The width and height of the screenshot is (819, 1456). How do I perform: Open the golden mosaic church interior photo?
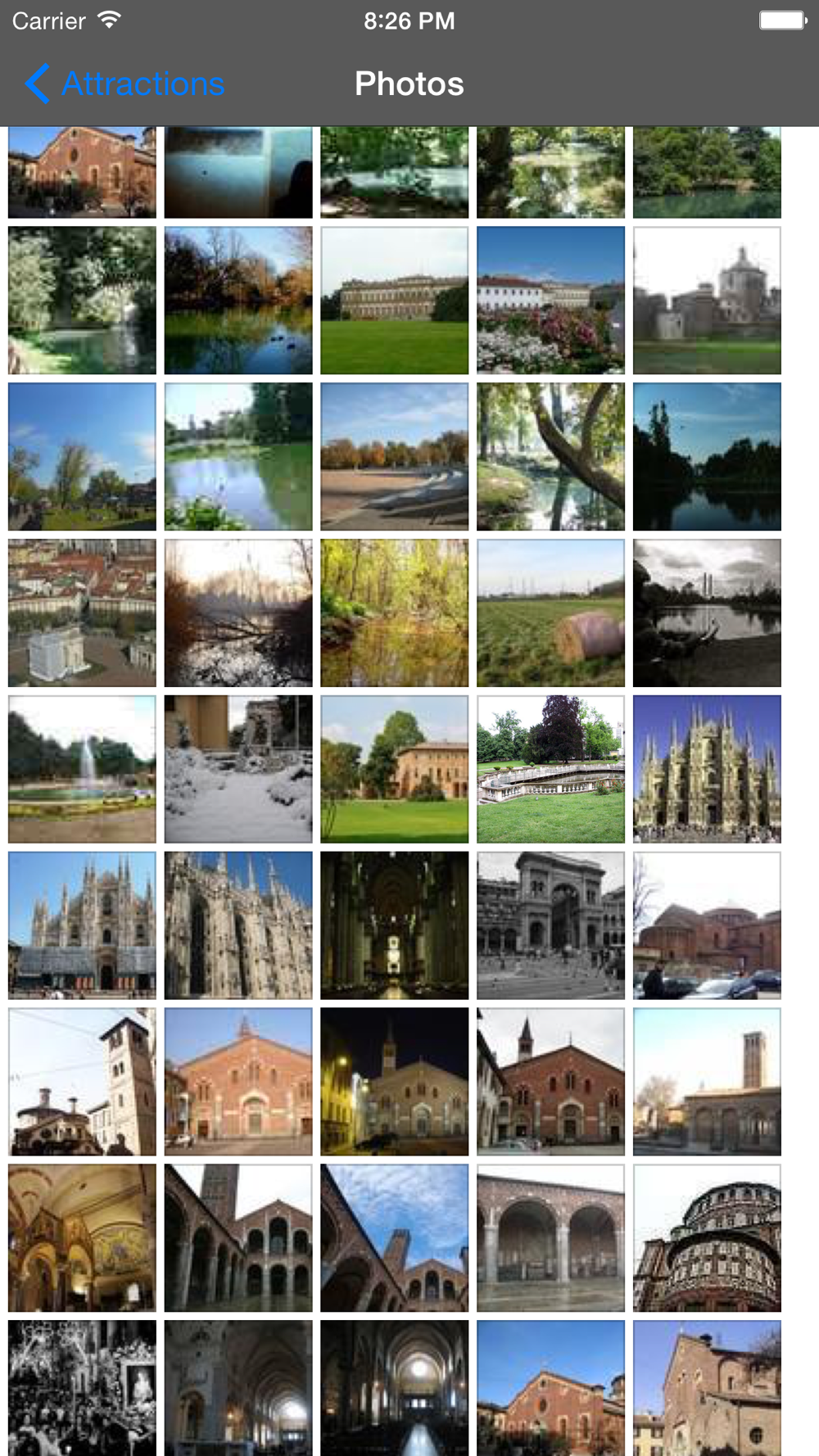(x=82, y=1238)
